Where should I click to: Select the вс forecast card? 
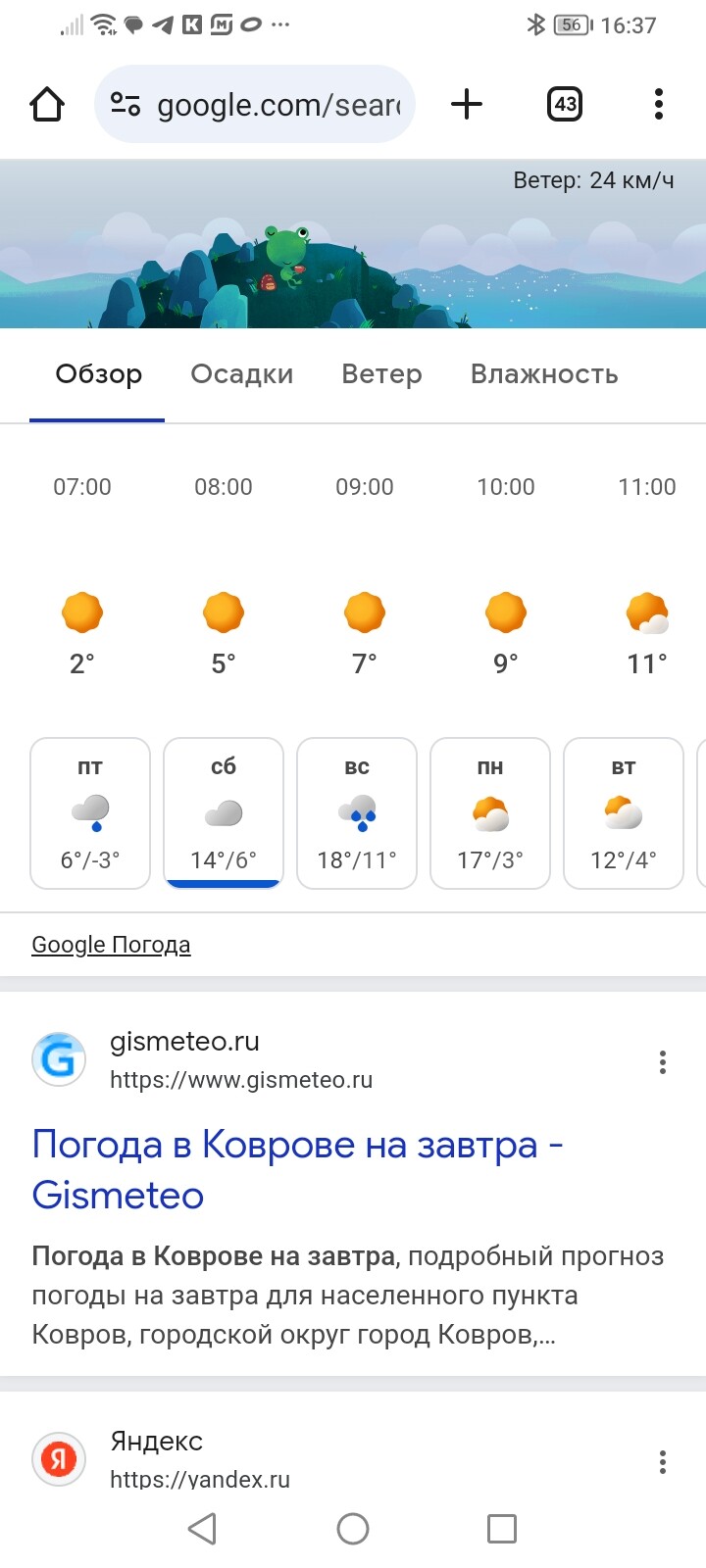coord(357,813)
